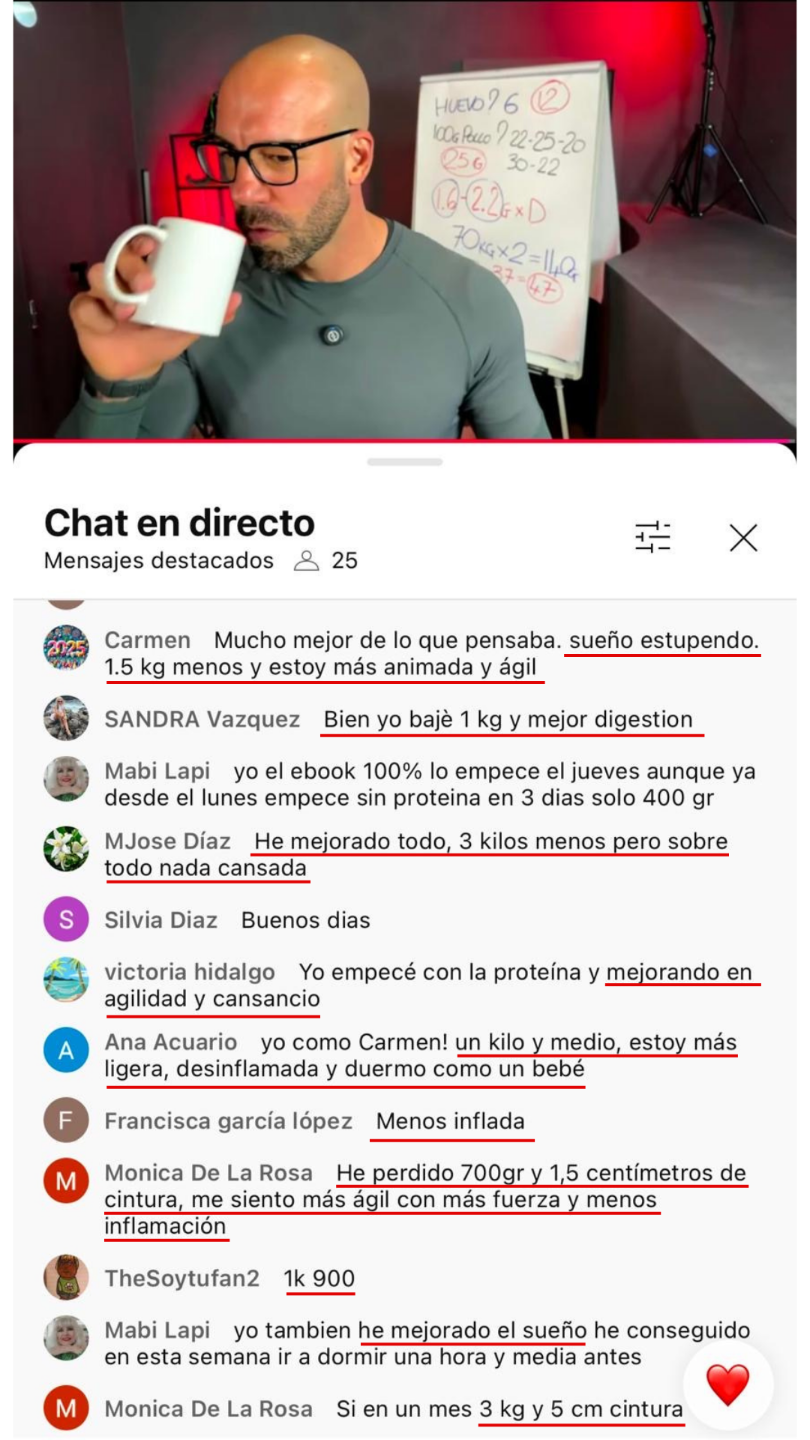Open TheSoytufan2's chat message
The image size is (810, 1440).
pyautogui.click(x=230, y=1278)
